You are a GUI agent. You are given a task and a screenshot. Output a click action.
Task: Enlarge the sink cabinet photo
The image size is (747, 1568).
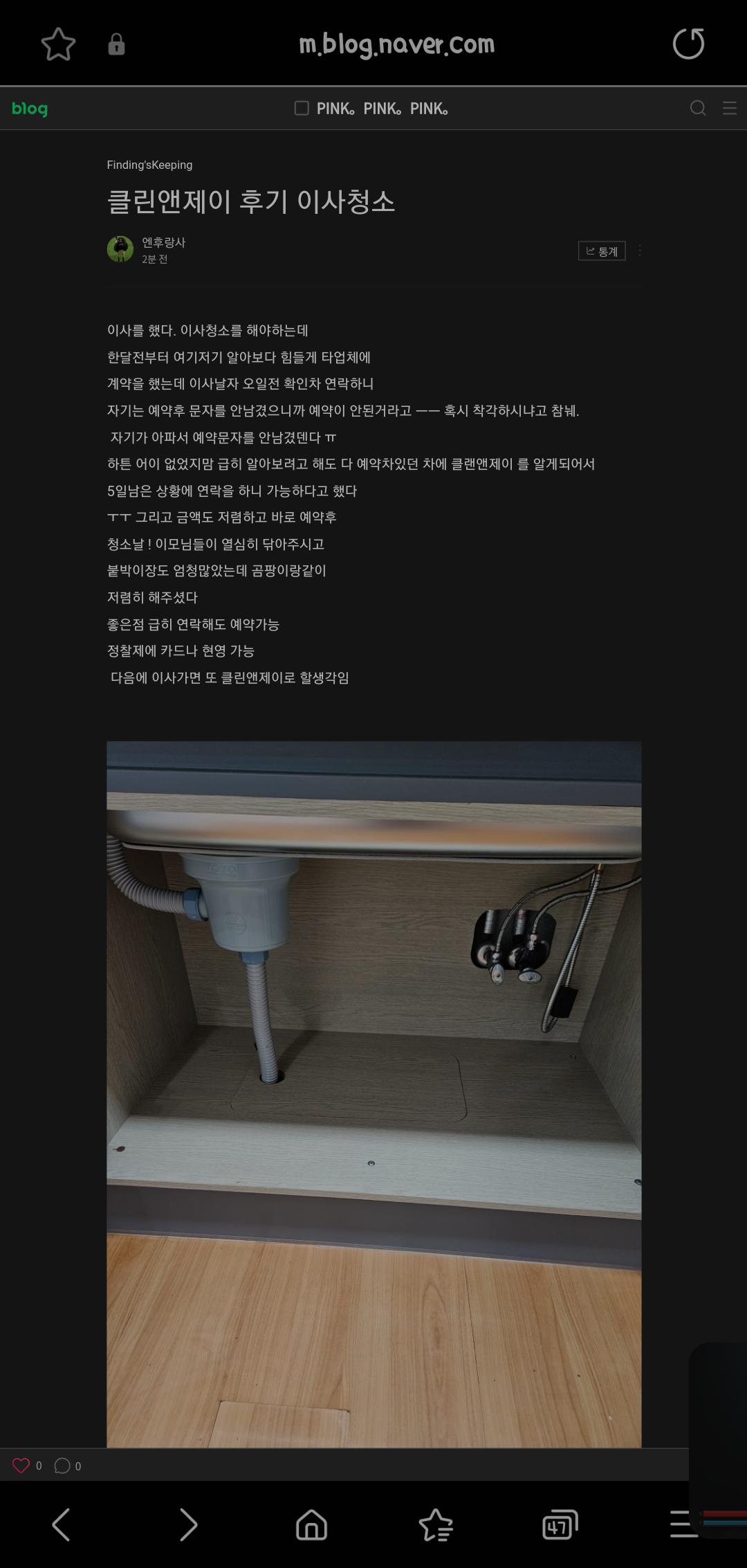click(373, 1093)
